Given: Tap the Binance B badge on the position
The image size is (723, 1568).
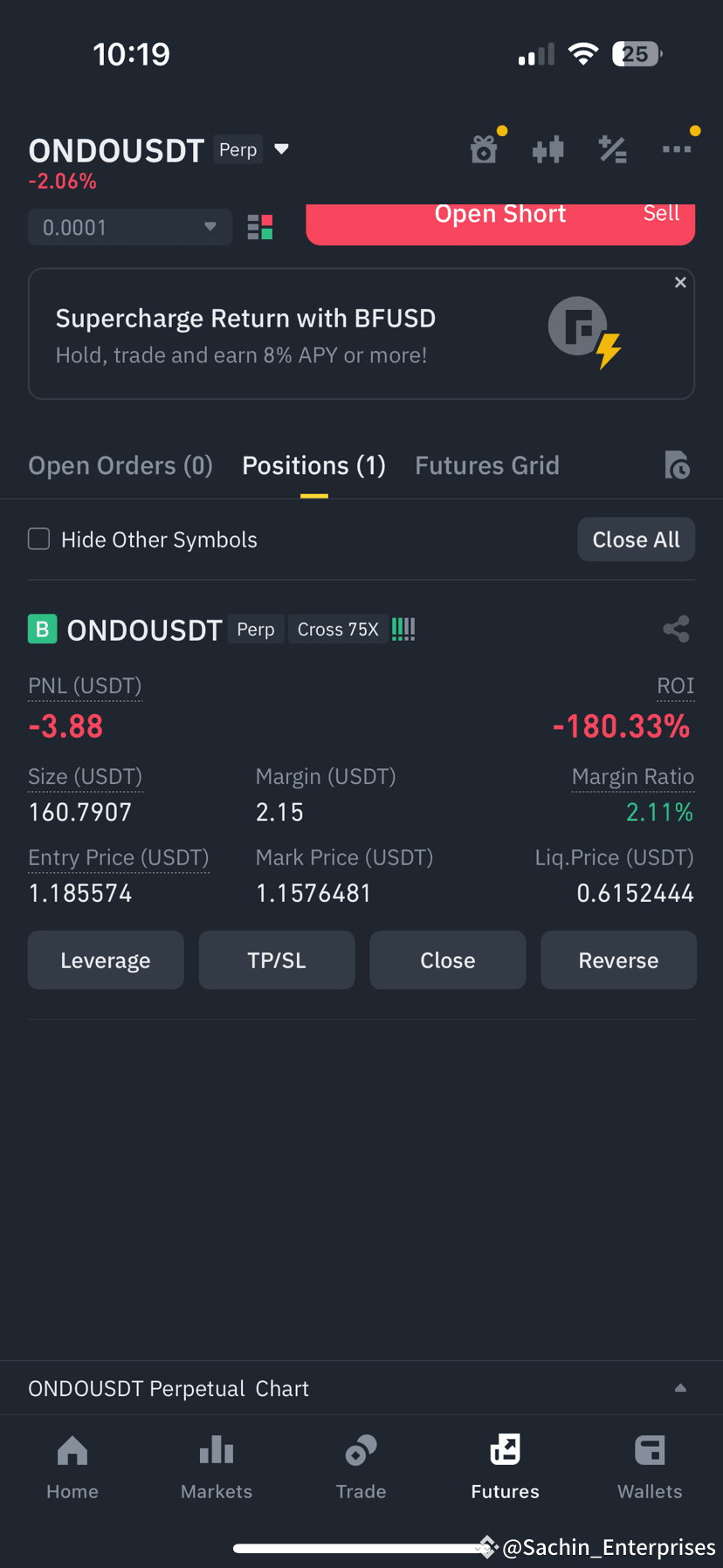Looking at the screenshot, I should [x=42, y=629].
